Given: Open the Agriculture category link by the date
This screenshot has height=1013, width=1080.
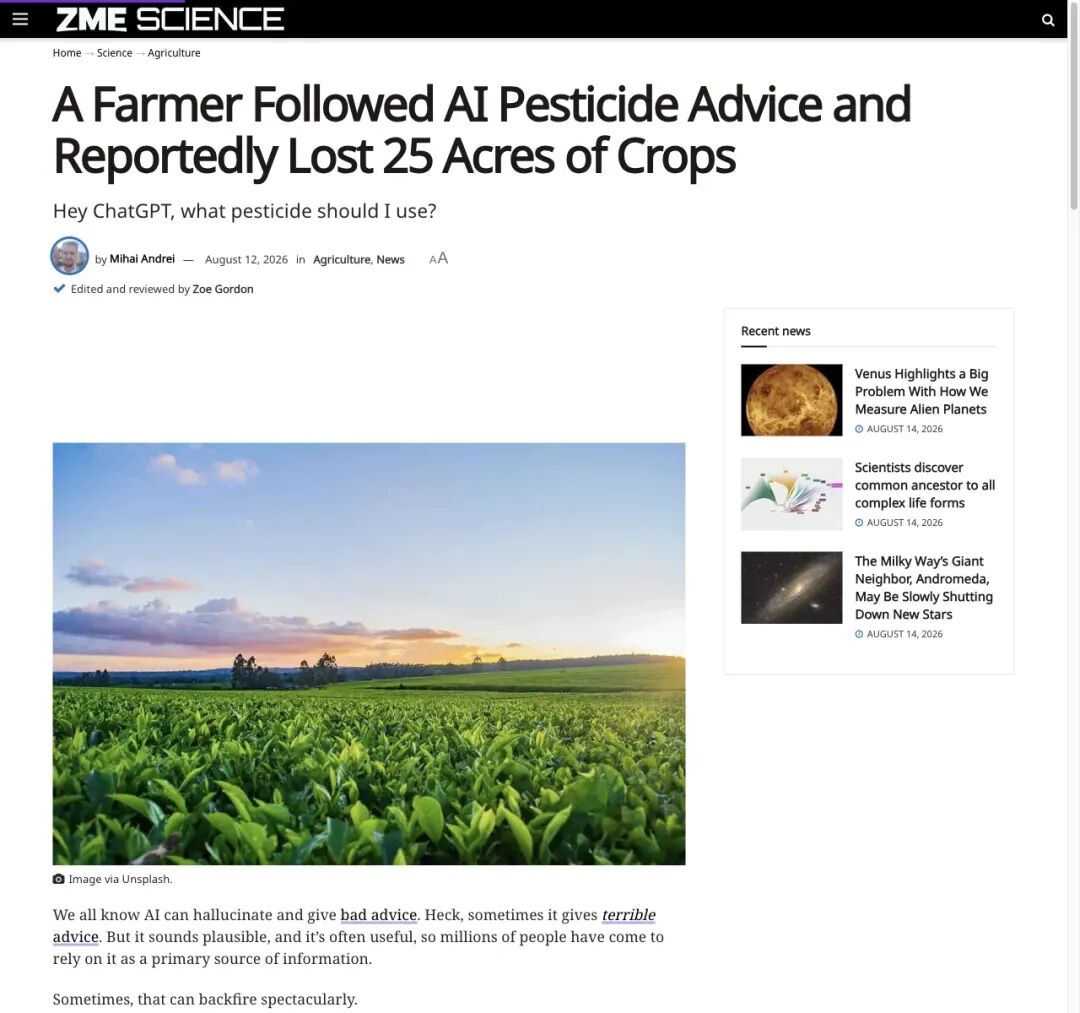Looking at the screenshot, I should click(342, 260).
